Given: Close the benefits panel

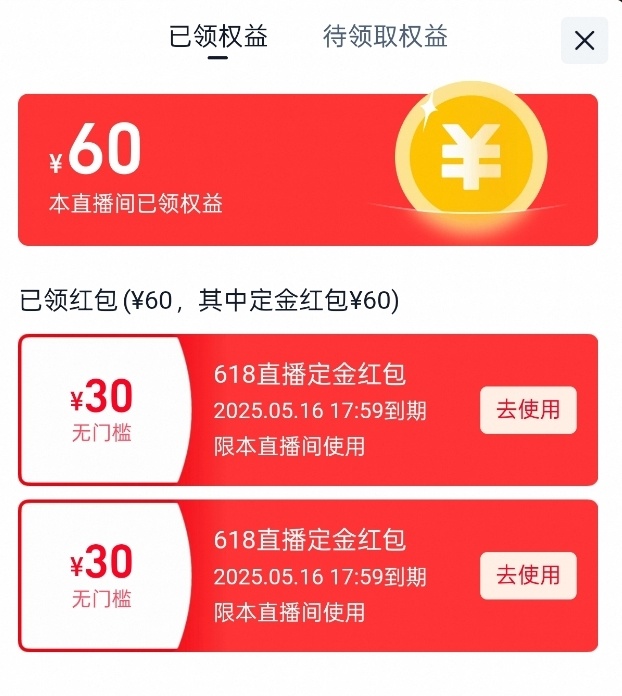Looking at the screenshot, I should [584, 41].
